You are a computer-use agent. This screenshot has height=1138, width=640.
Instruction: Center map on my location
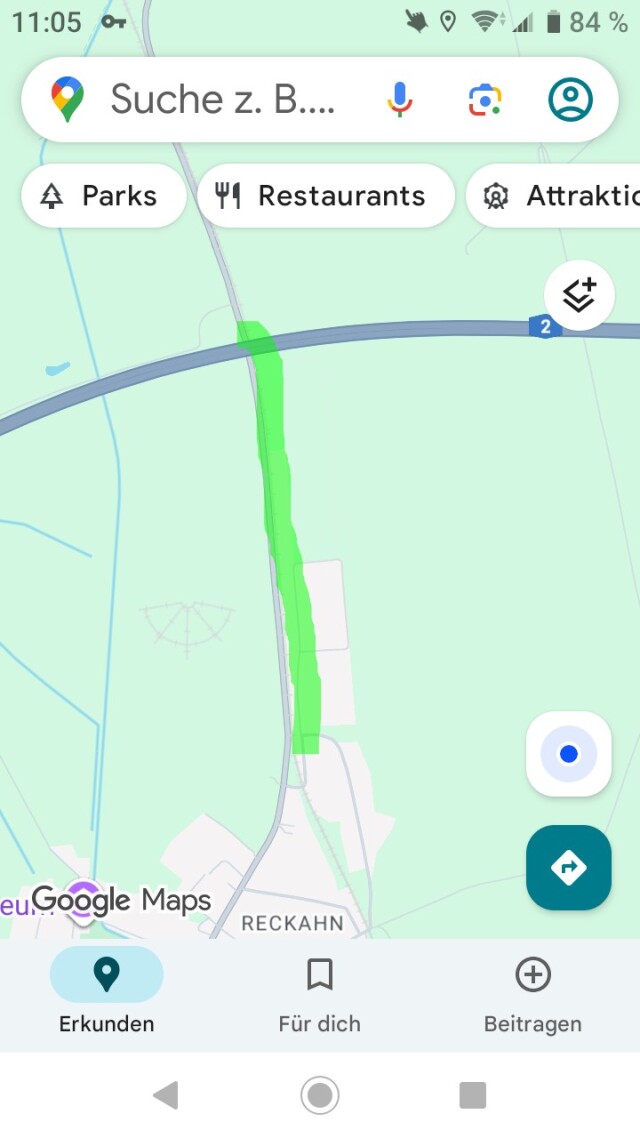(568, 754)
